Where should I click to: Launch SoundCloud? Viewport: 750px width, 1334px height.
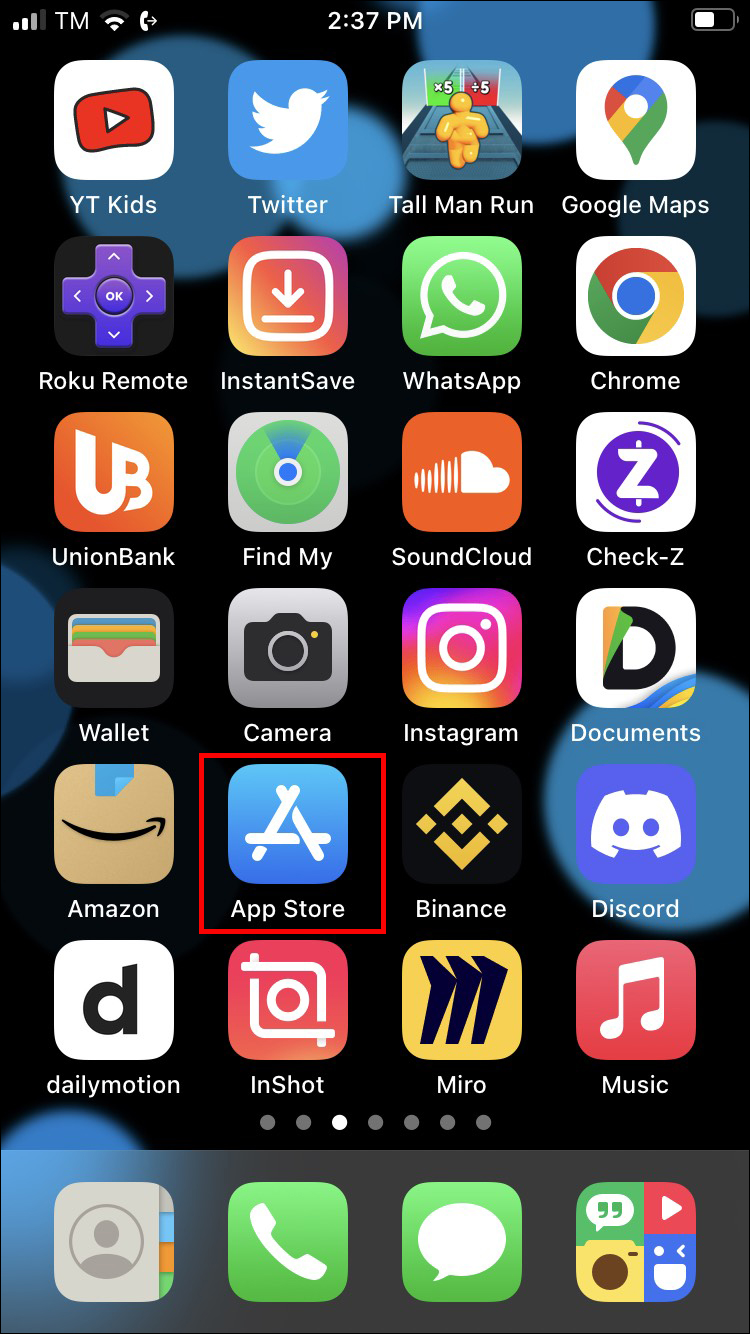(462, 472)
